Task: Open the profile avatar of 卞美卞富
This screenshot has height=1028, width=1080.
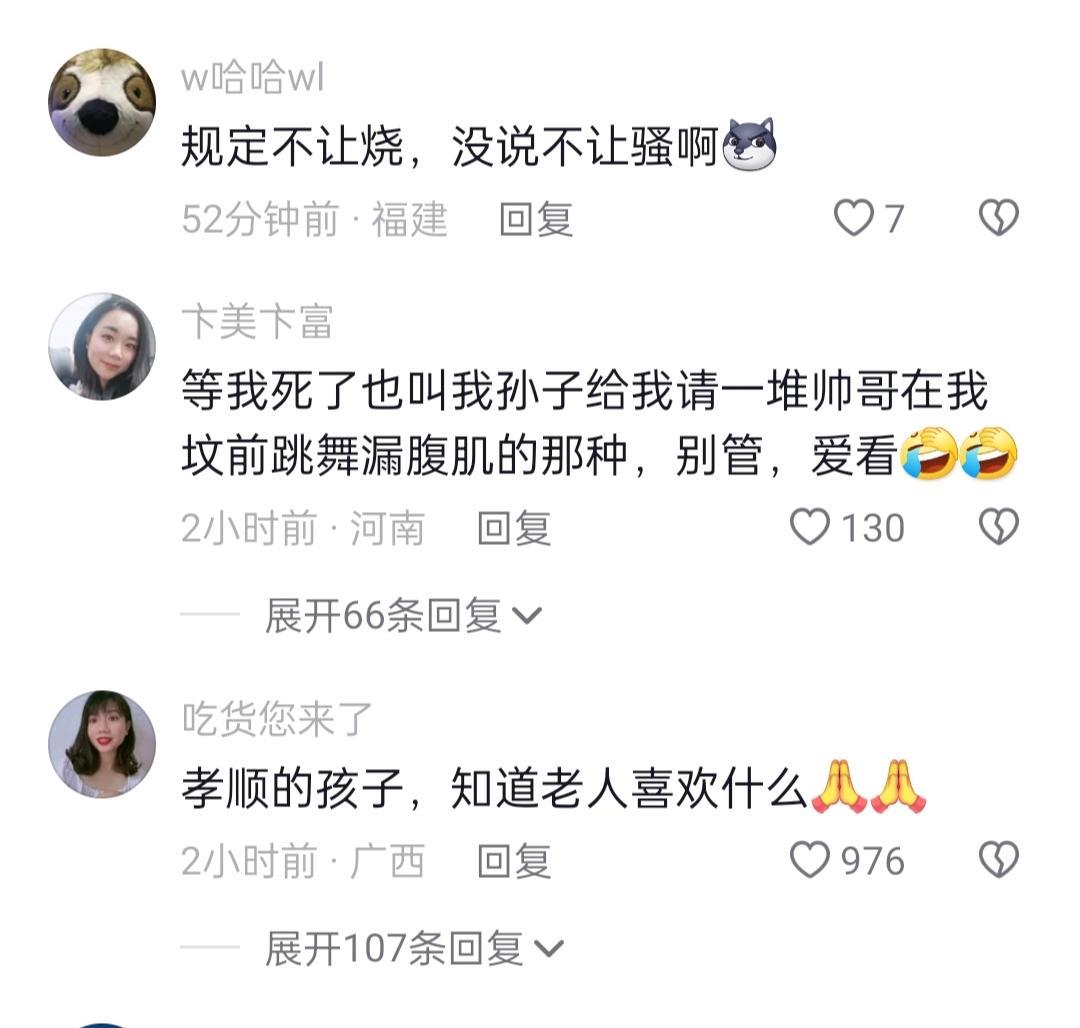Action: pyautogui.click(x=102, y=346)
